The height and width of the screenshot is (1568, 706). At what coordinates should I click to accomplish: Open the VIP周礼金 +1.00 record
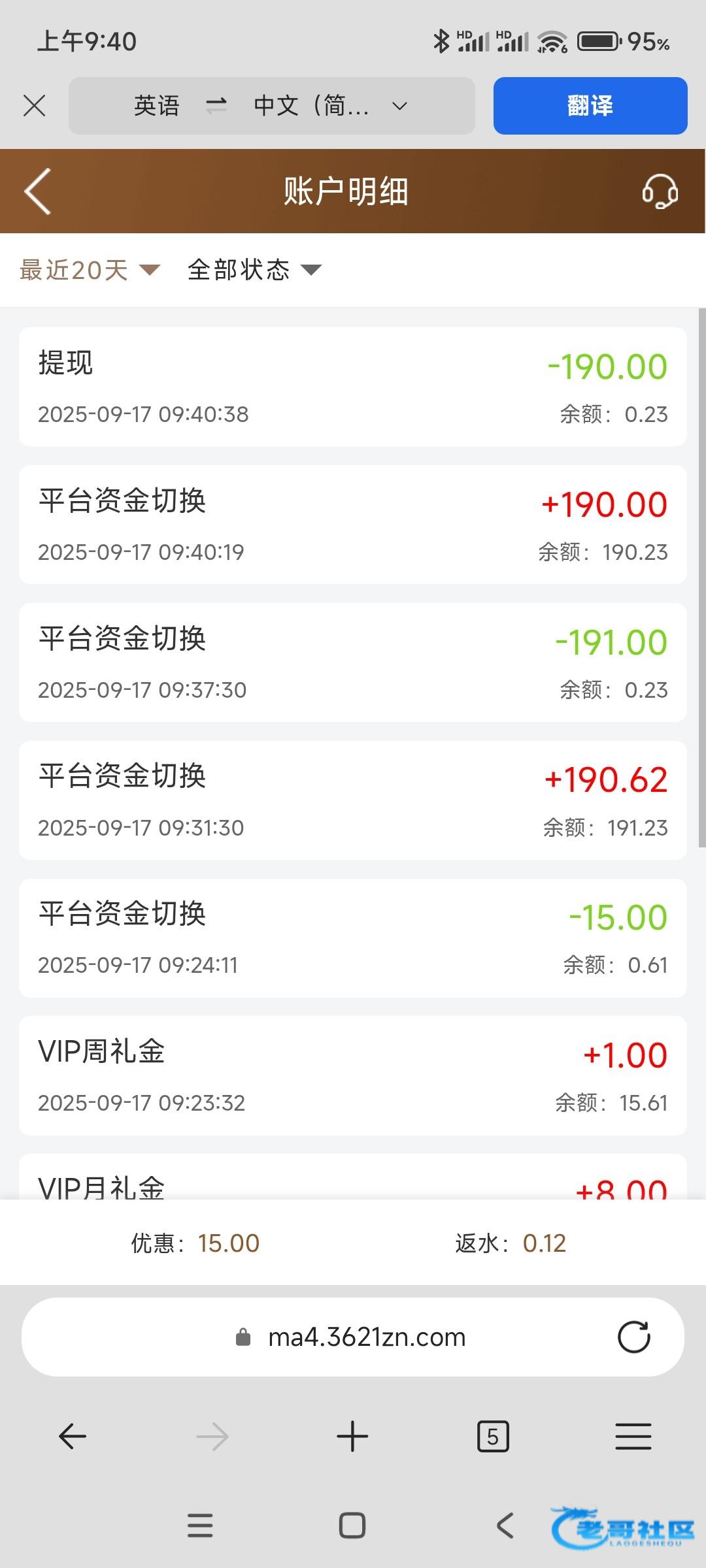pyautogui.click(x=353, y=1075)
